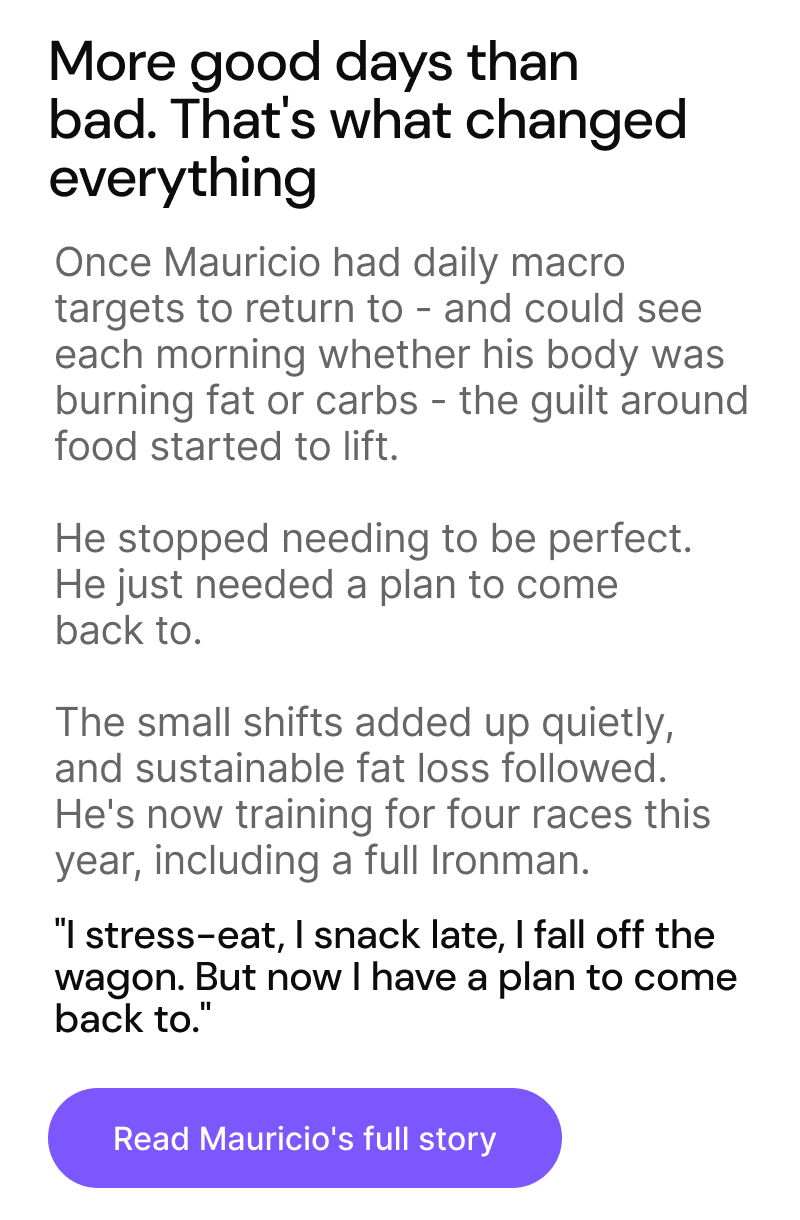Open Read Mauricio's full story
The image size is (800, 1220).
tap(305, 1138)
